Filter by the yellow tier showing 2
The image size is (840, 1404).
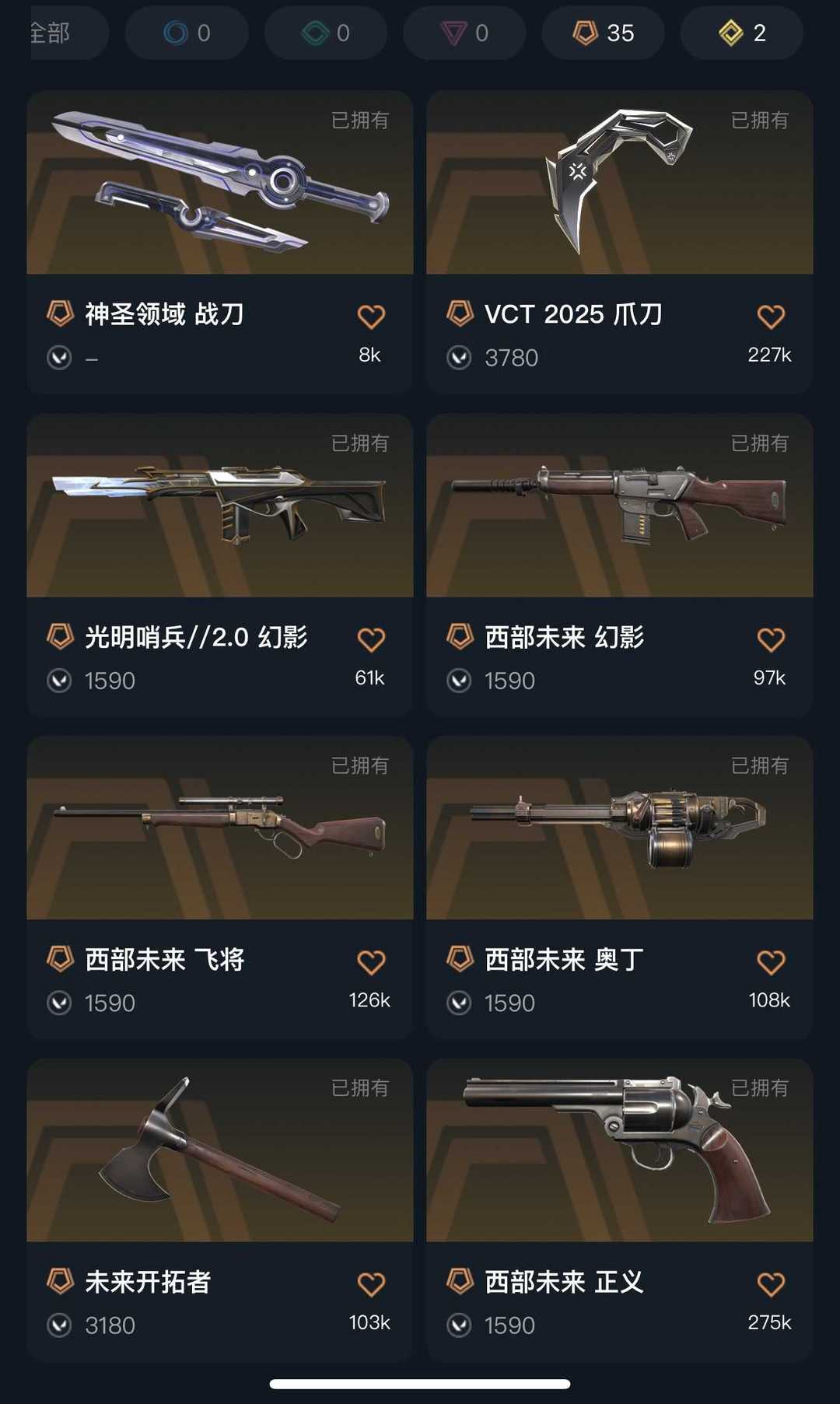[x=741, y=33]
